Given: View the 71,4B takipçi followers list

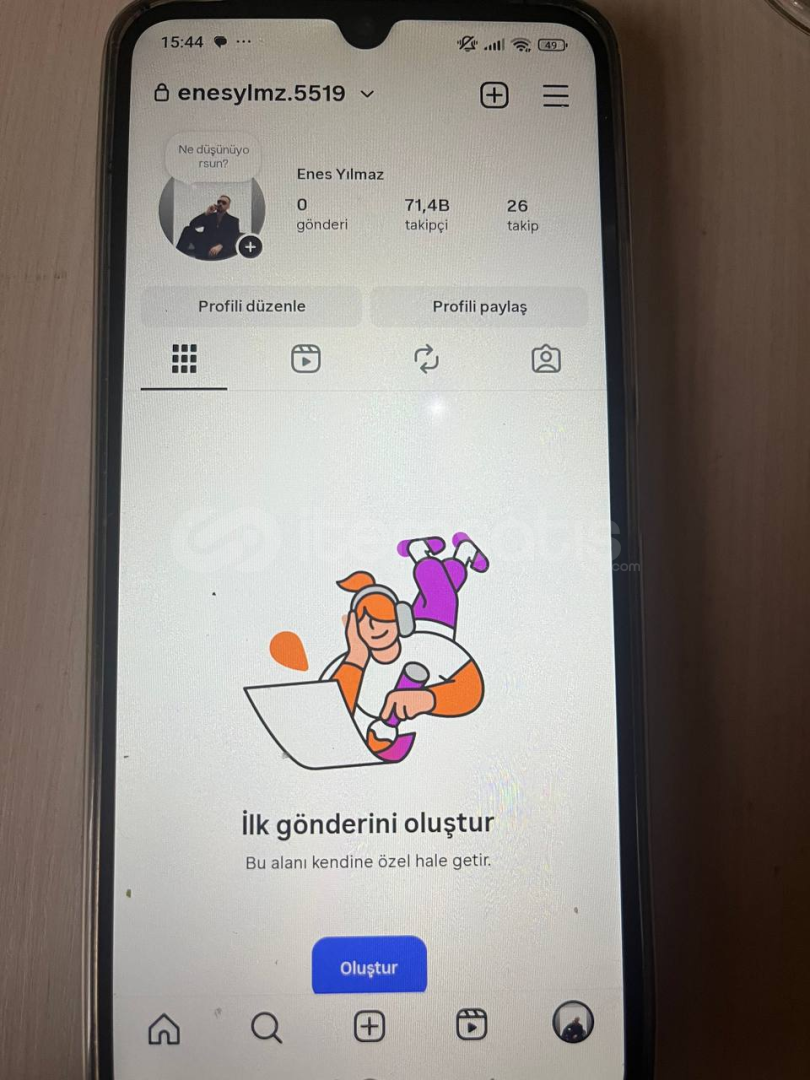Looking at the screenshot, I should tap(426, 214).
